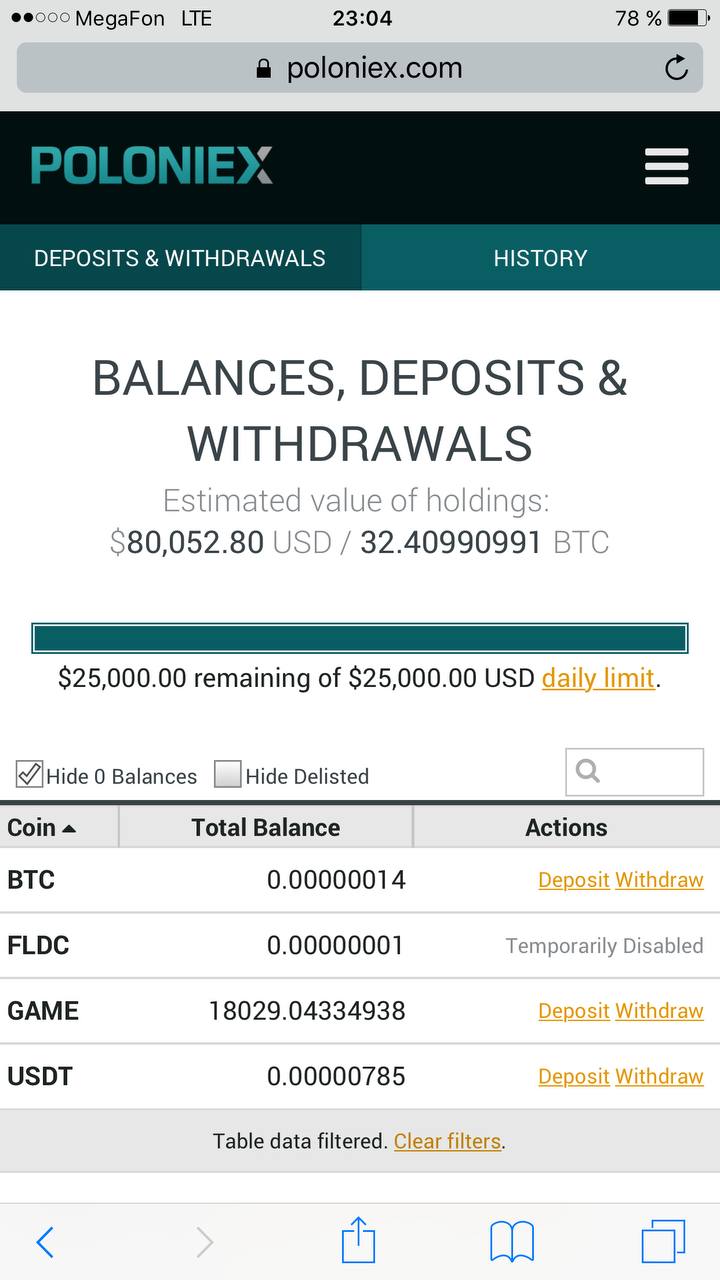Viewport: 720px width, 1280px height.
Task: Sort the table by Coin column
Action: point(59,827)
